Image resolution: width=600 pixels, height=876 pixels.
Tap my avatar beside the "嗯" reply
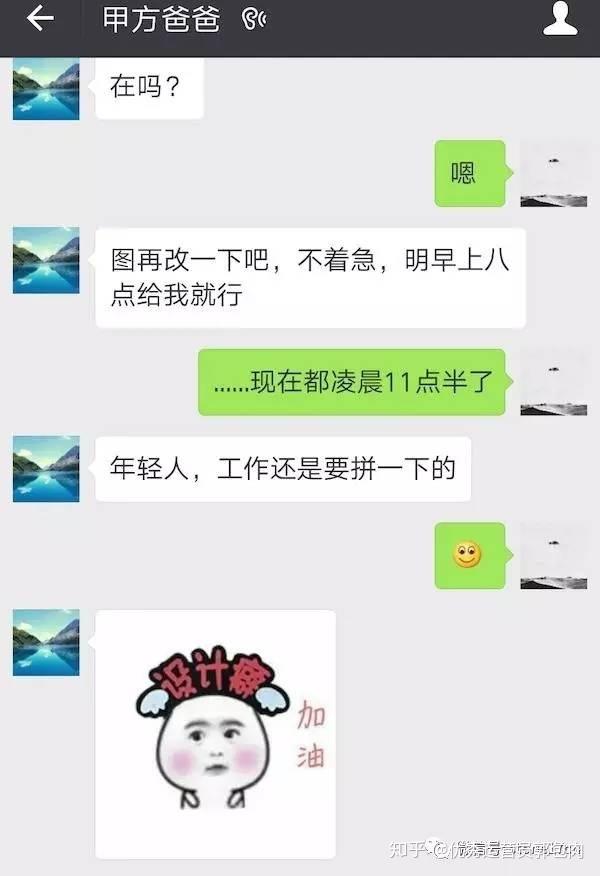[553, 174]
